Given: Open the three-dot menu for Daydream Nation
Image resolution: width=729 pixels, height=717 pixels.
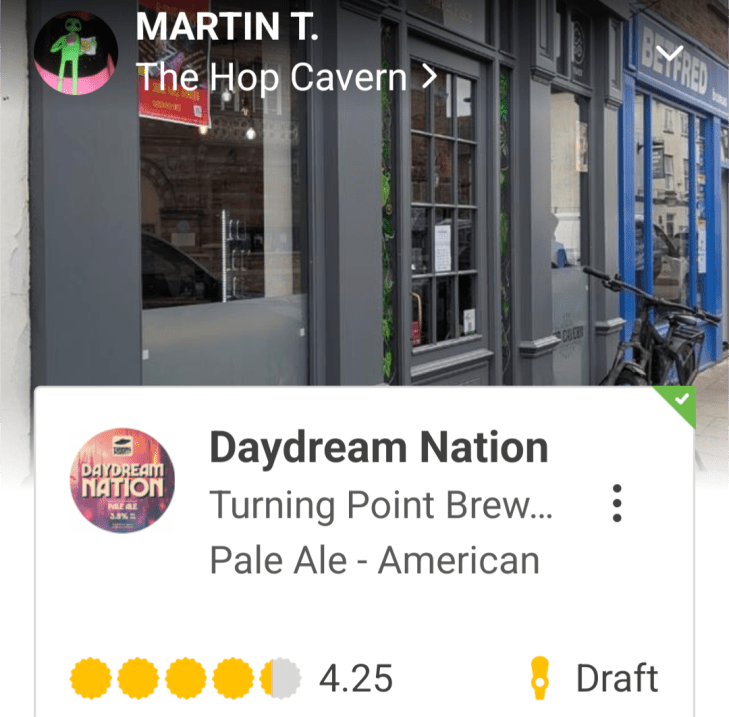Looking at the screenshot, I should tap(617, 503).
